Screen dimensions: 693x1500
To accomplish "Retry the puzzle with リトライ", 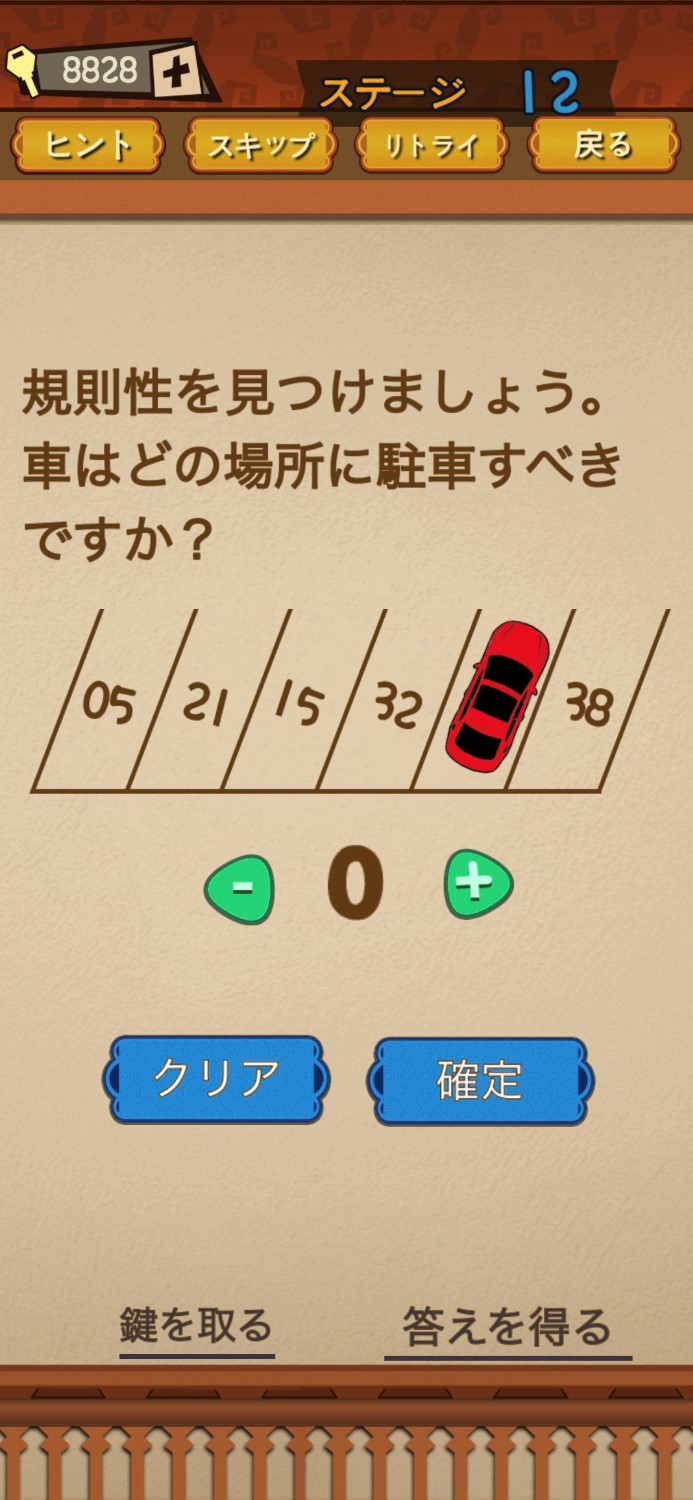I will click(432, 146).
